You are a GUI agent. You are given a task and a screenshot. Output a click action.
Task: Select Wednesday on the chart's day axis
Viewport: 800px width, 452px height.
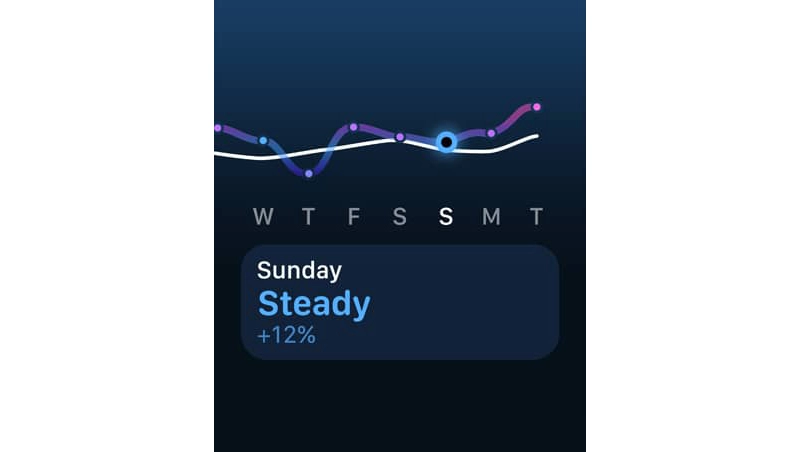tap(262, 216)
